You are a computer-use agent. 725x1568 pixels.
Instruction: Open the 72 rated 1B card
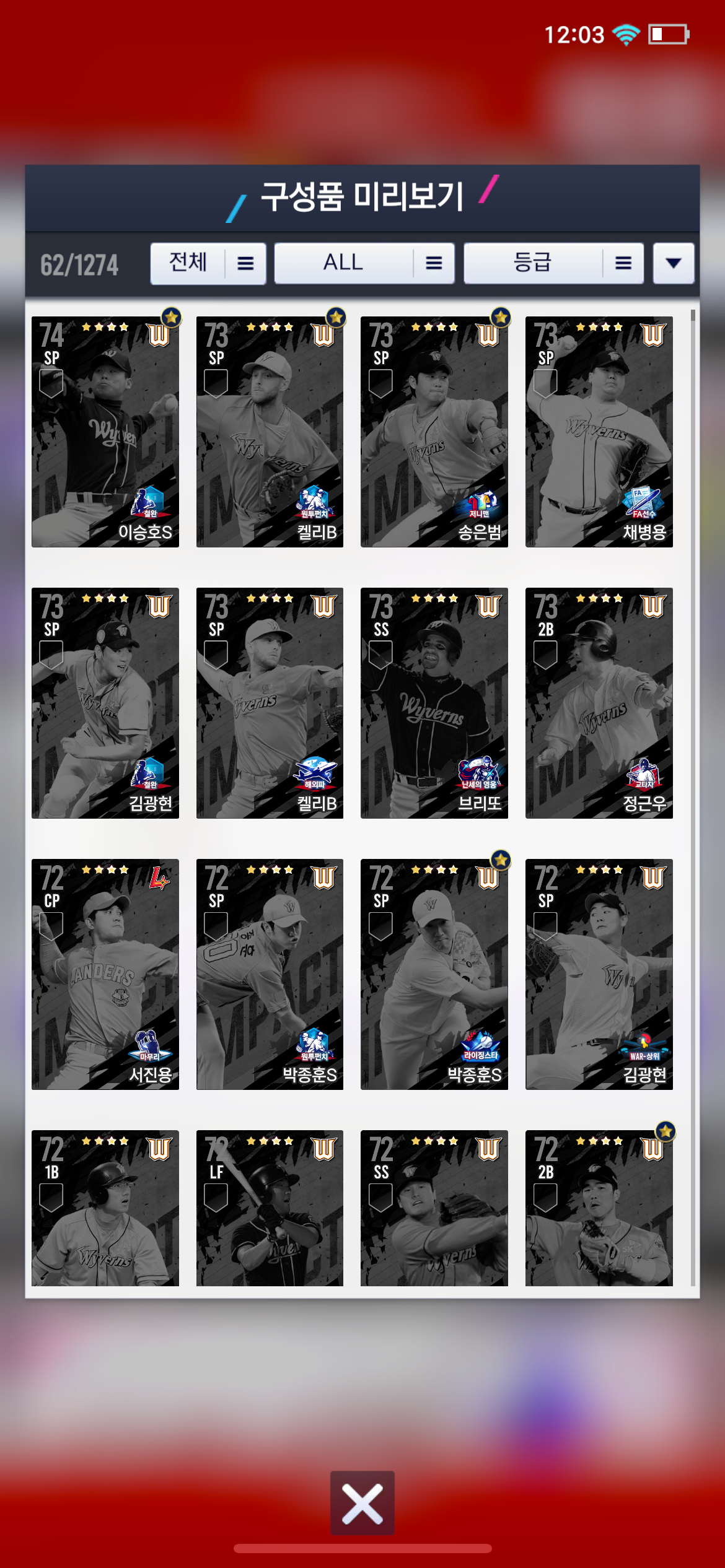pos(105,1208)
